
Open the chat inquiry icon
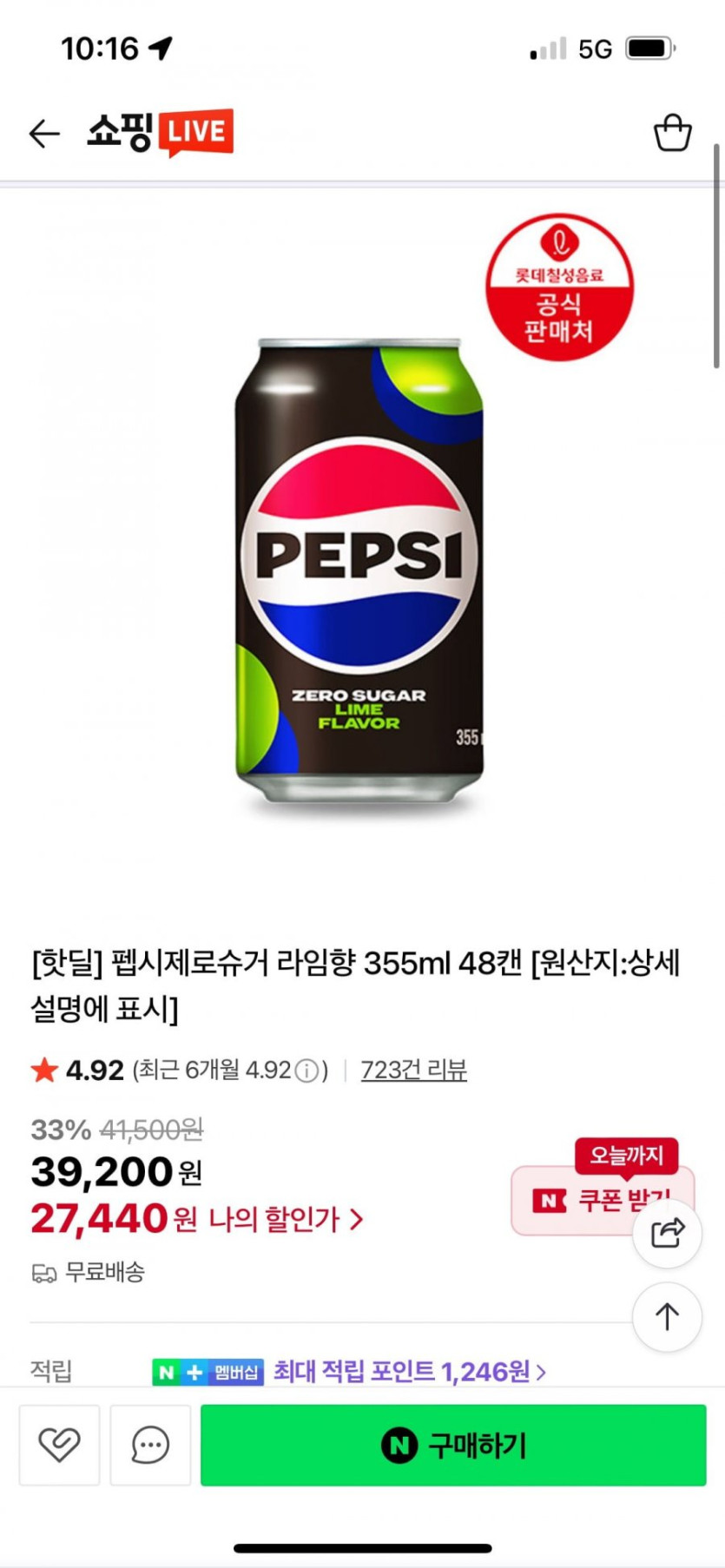(x=150, y=1445)
